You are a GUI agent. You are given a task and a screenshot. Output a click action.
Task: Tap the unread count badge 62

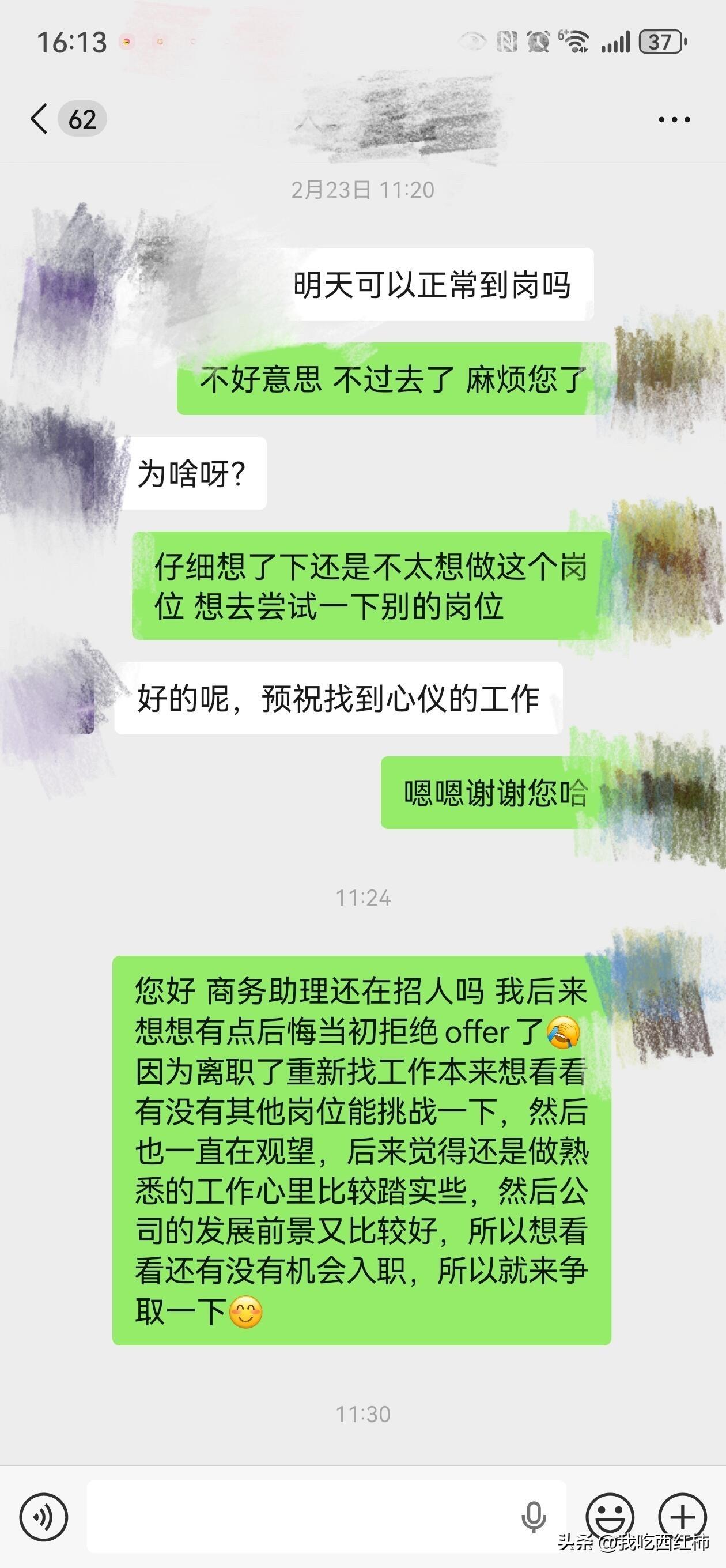[82, 118]
